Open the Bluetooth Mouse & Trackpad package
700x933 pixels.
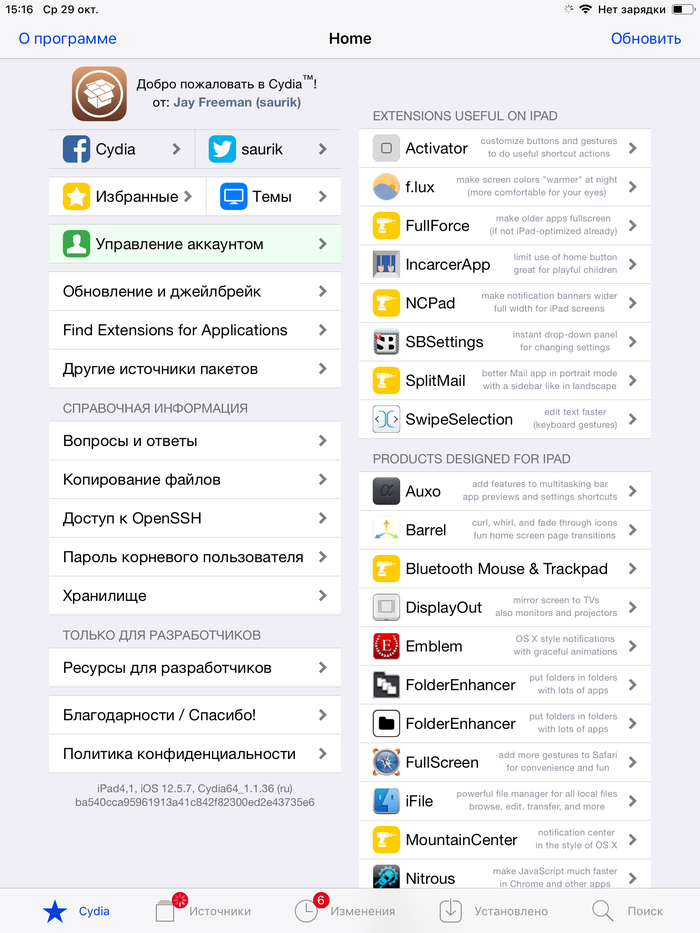tap(504, 569)
